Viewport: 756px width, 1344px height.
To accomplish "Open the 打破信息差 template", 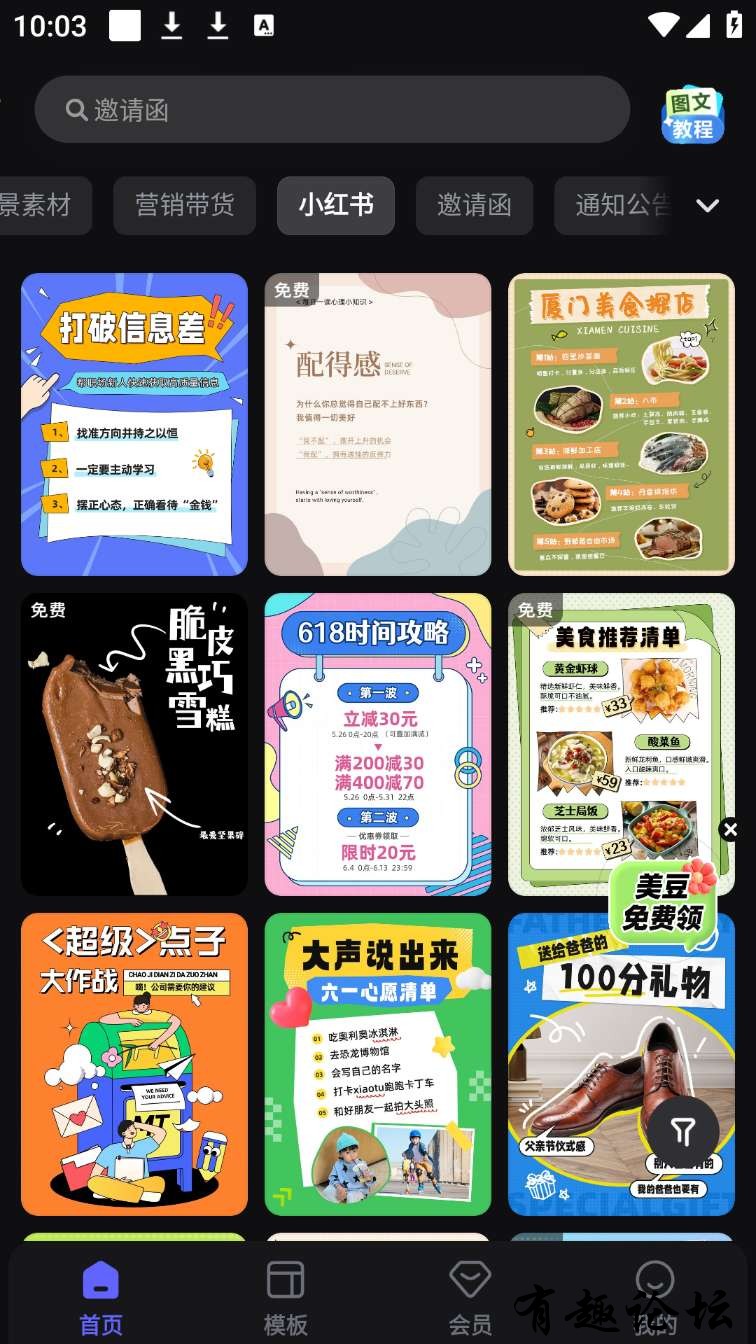I will click(x=134, y=424).
